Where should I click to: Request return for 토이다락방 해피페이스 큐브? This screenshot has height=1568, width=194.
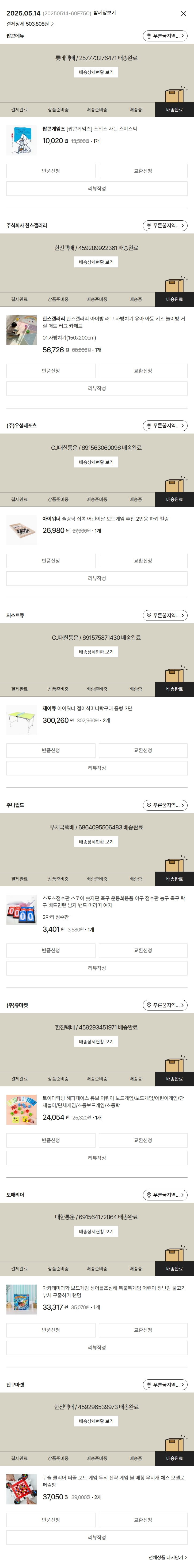(51, 1140)
